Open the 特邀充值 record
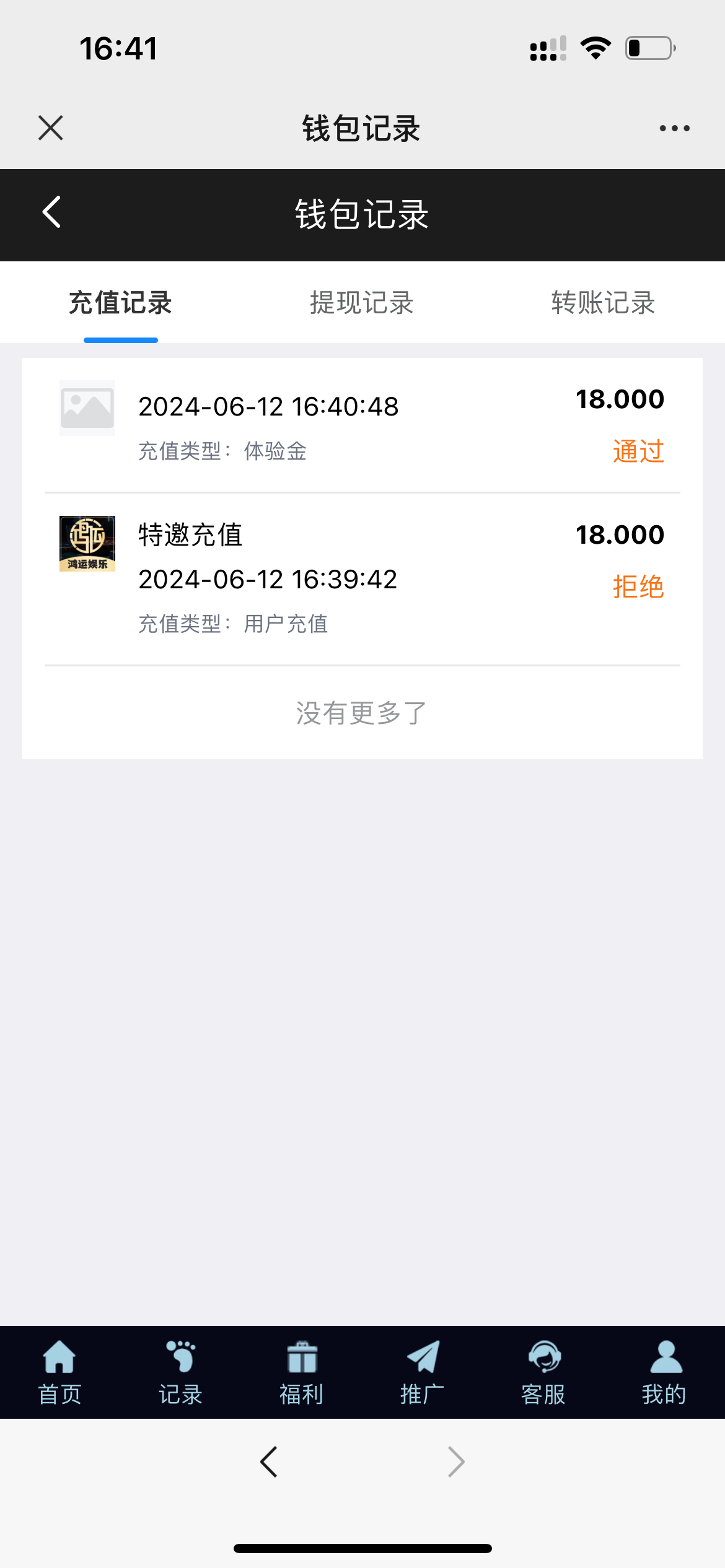The width and height of the screenshot is (725, 1568). [x=362, y=578]
